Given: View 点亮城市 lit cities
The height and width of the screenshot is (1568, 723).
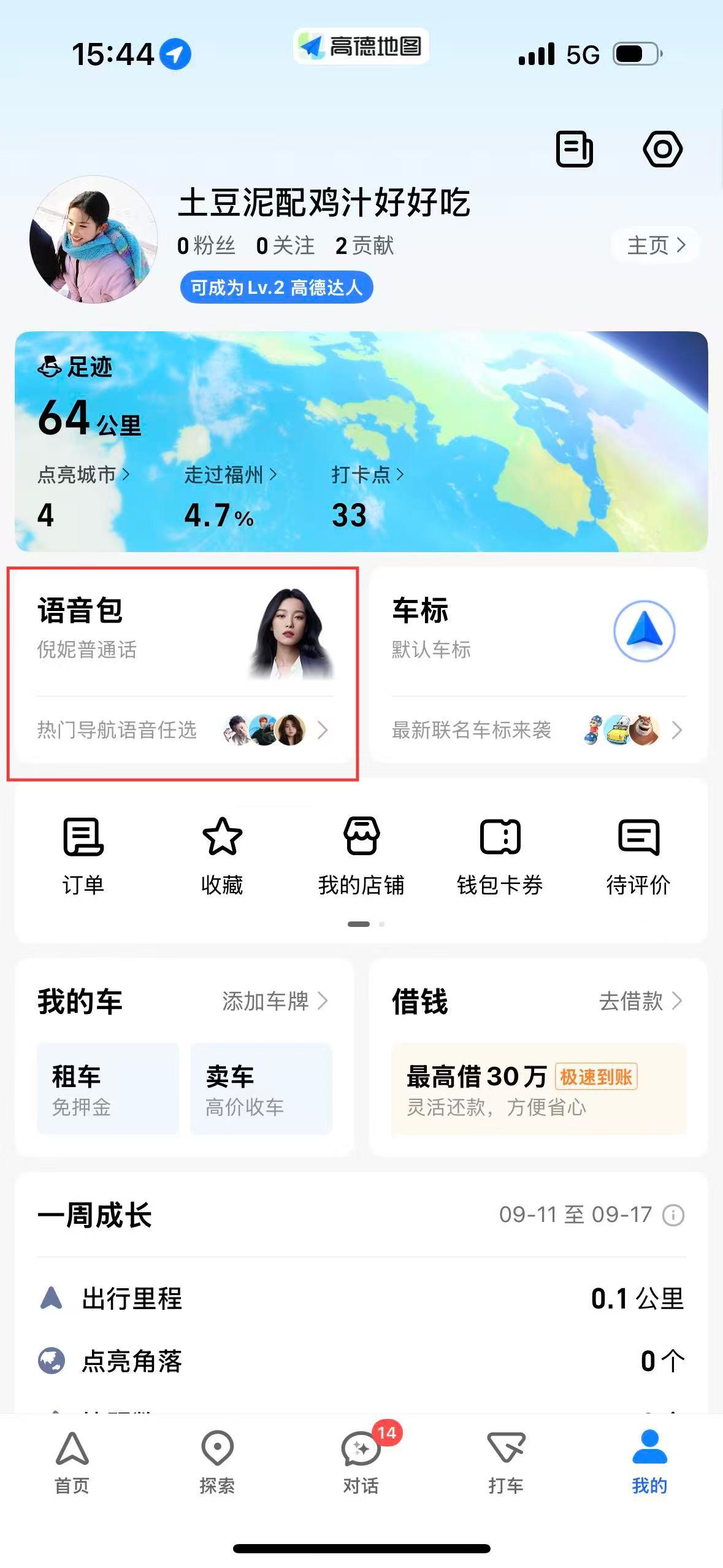Looking at the screenshot, I should [83, 475].
